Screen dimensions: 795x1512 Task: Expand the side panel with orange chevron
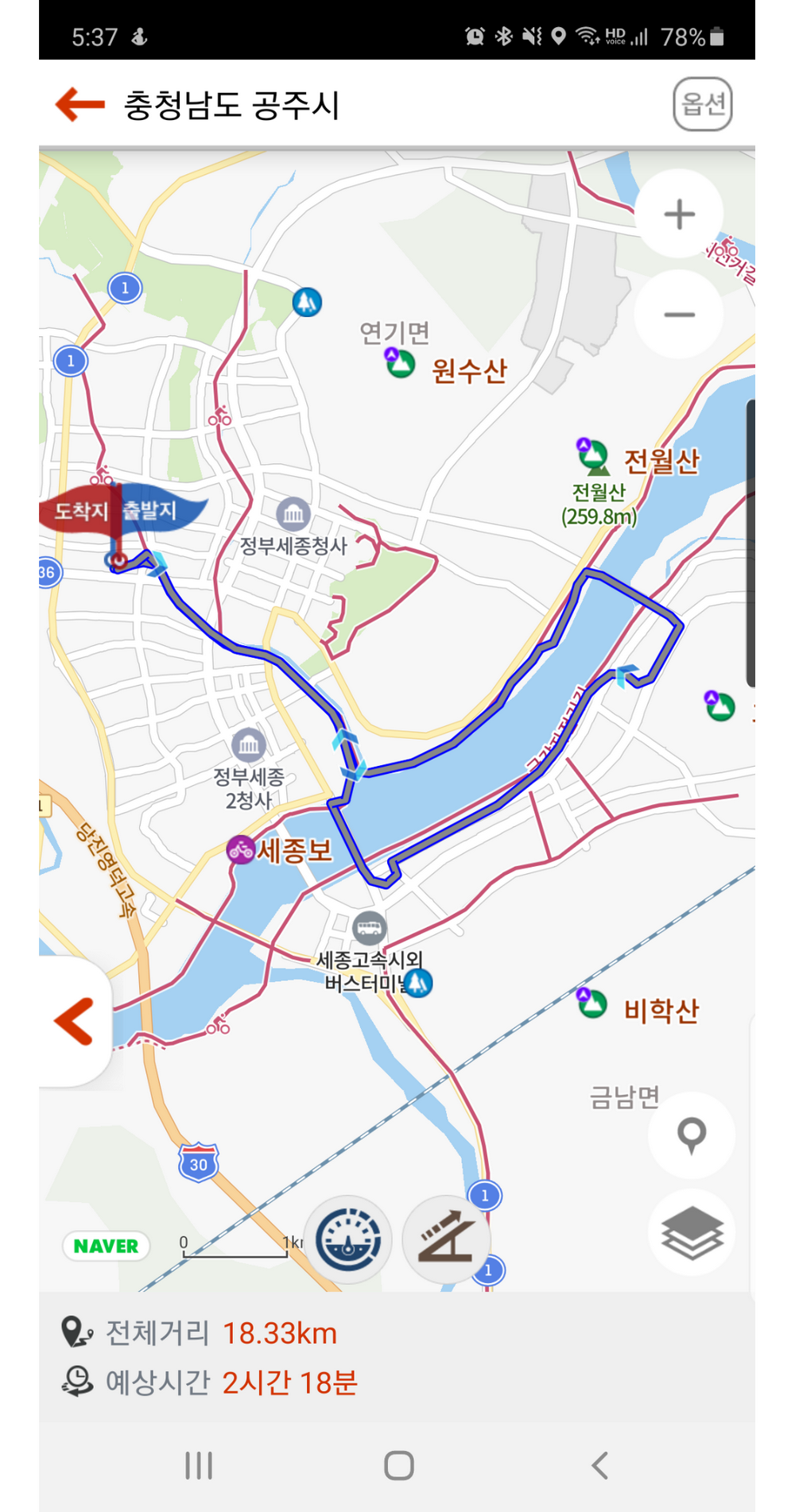[75, 1021]
